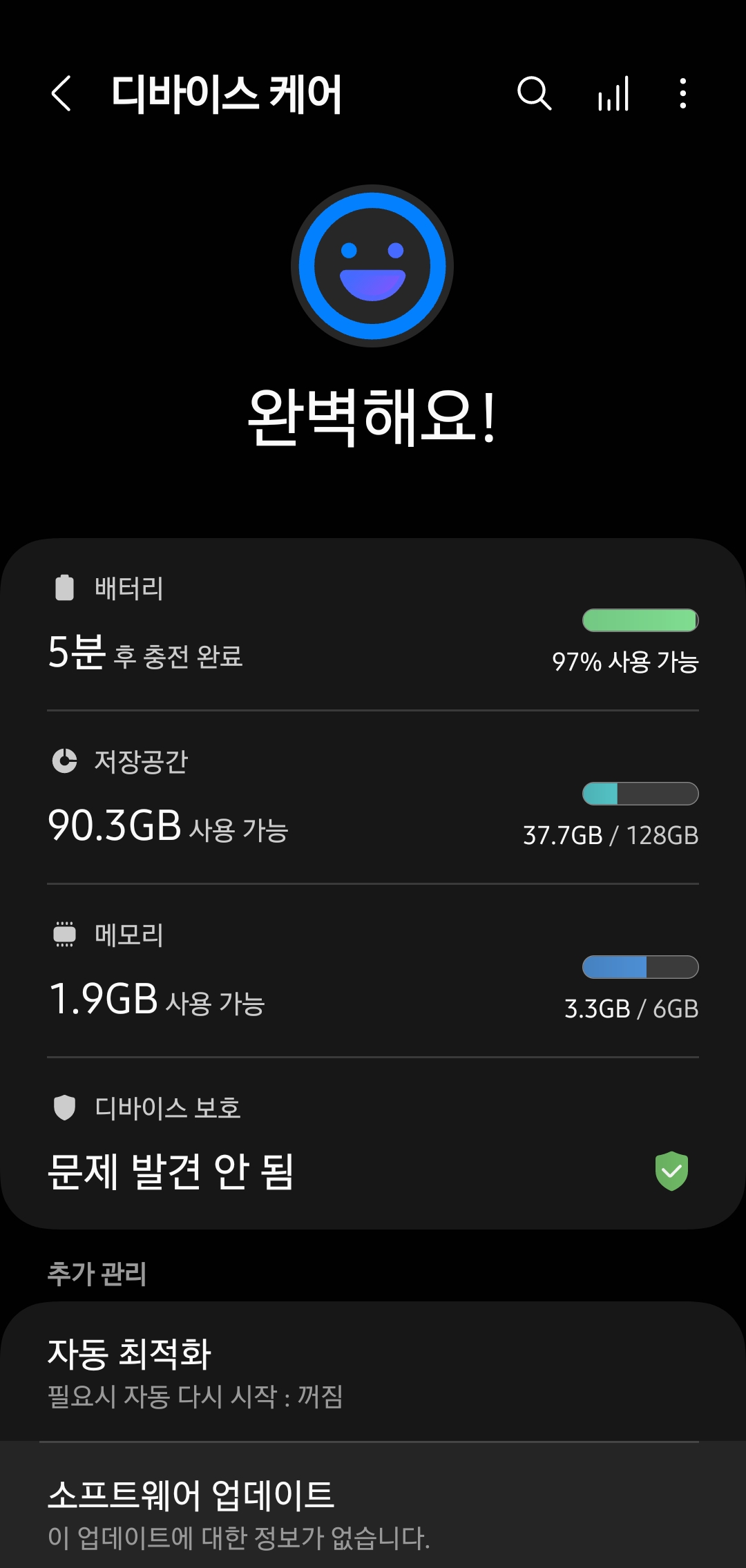Tap the battery icon next to 배터리
The height and width of the screenshot is (1568, 746).
64,589
